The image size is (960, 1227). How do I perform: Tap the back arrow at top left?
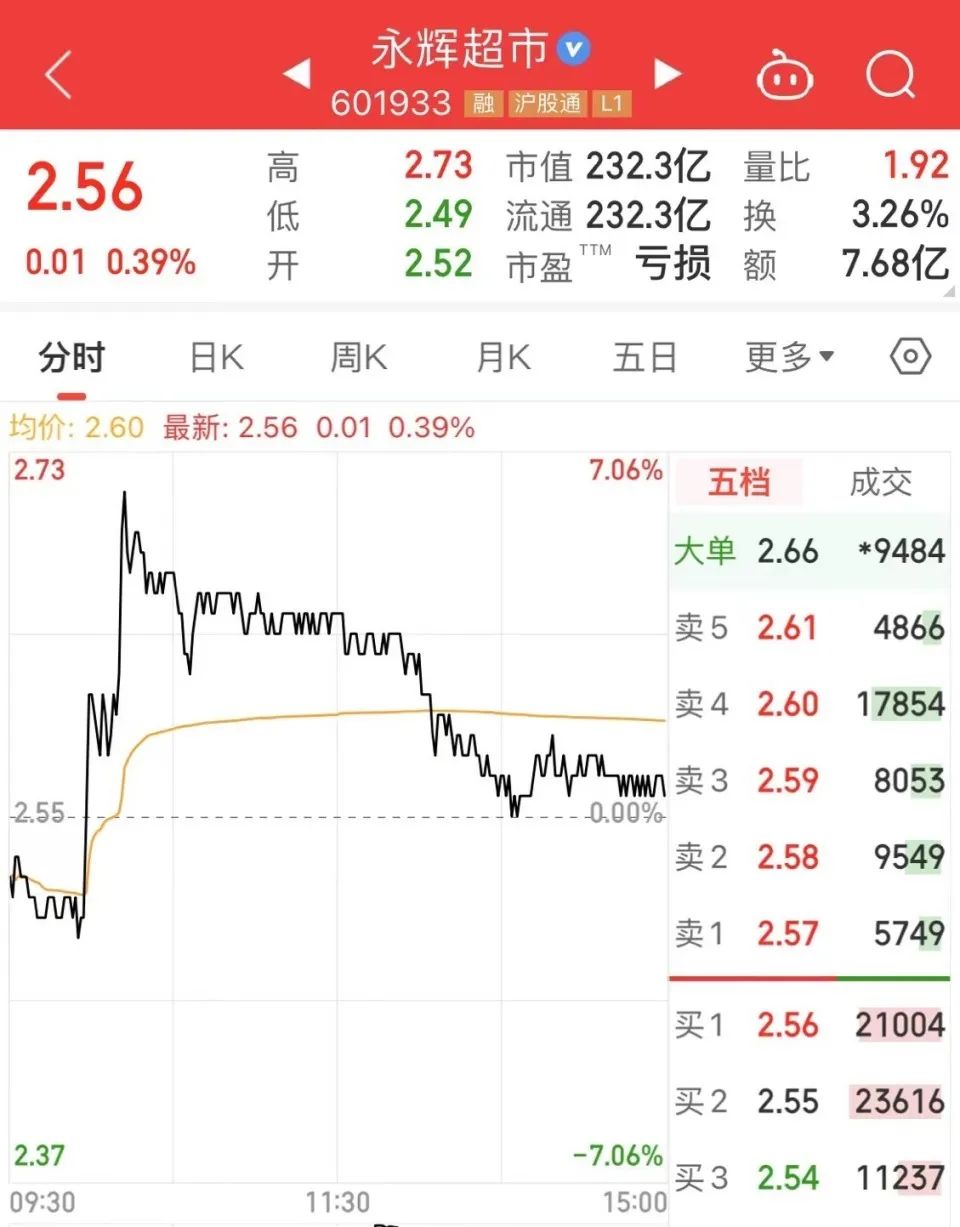tap(57, 75)
